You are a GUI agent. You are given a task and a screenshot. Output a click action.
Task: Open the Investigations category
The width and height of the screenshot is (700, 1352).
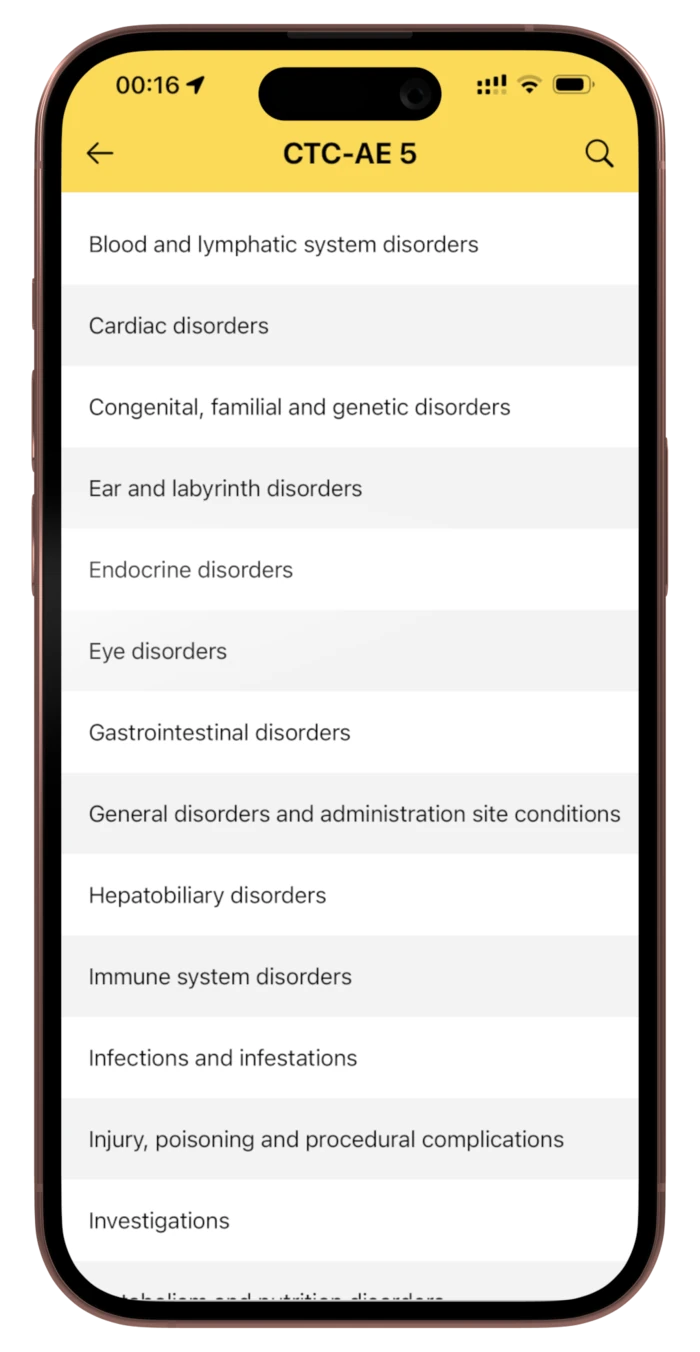(350, 1221)
